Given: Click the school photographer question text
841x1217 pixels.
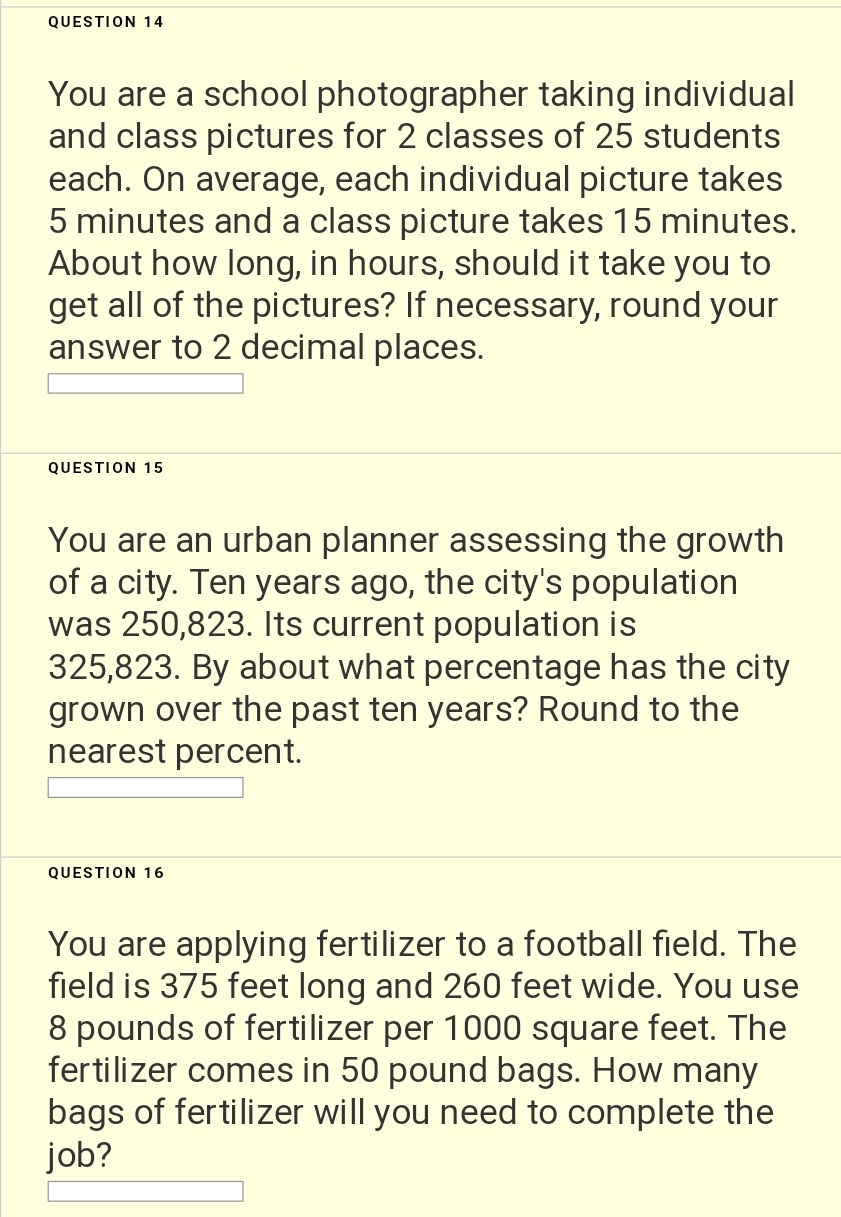Looking at the screenshot, I should [420, 220].
